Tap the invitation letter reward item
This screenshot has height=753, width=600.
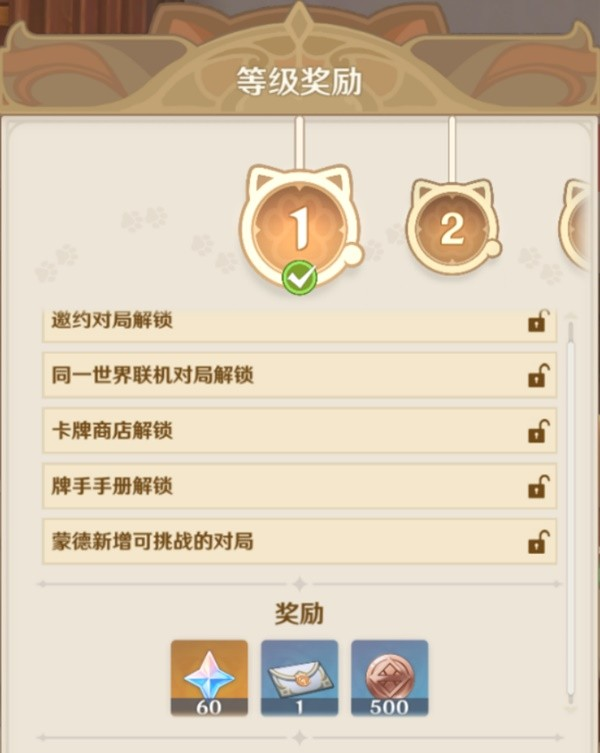click(299, 678)
